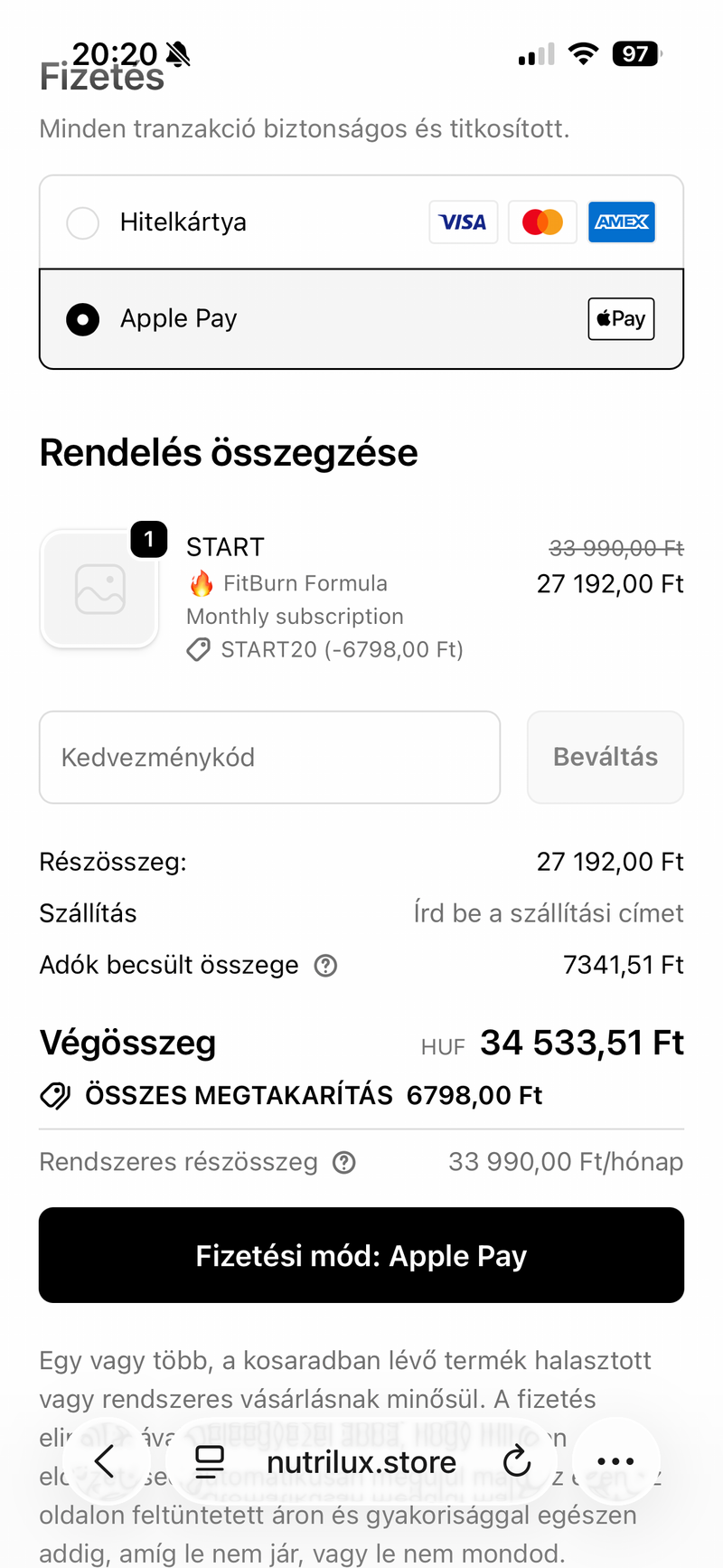Select the Visa card icon

click(464, 221)
